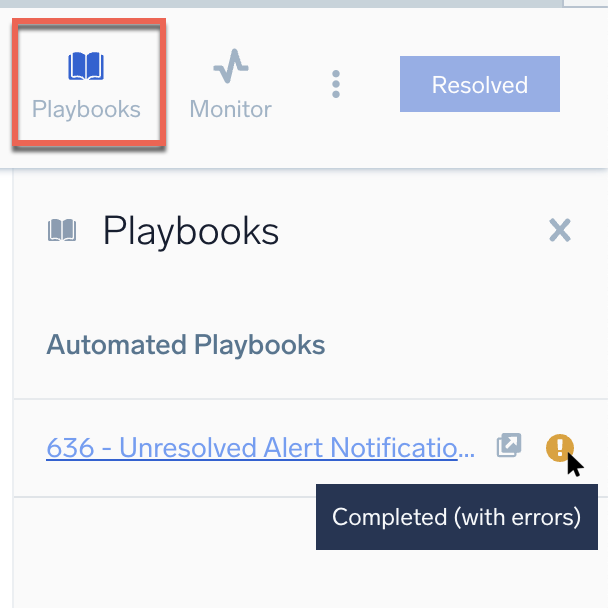This screenshot has height=608, width=608.
Task: Open the playbook in a new window
Action: click(x=509, y=446)
